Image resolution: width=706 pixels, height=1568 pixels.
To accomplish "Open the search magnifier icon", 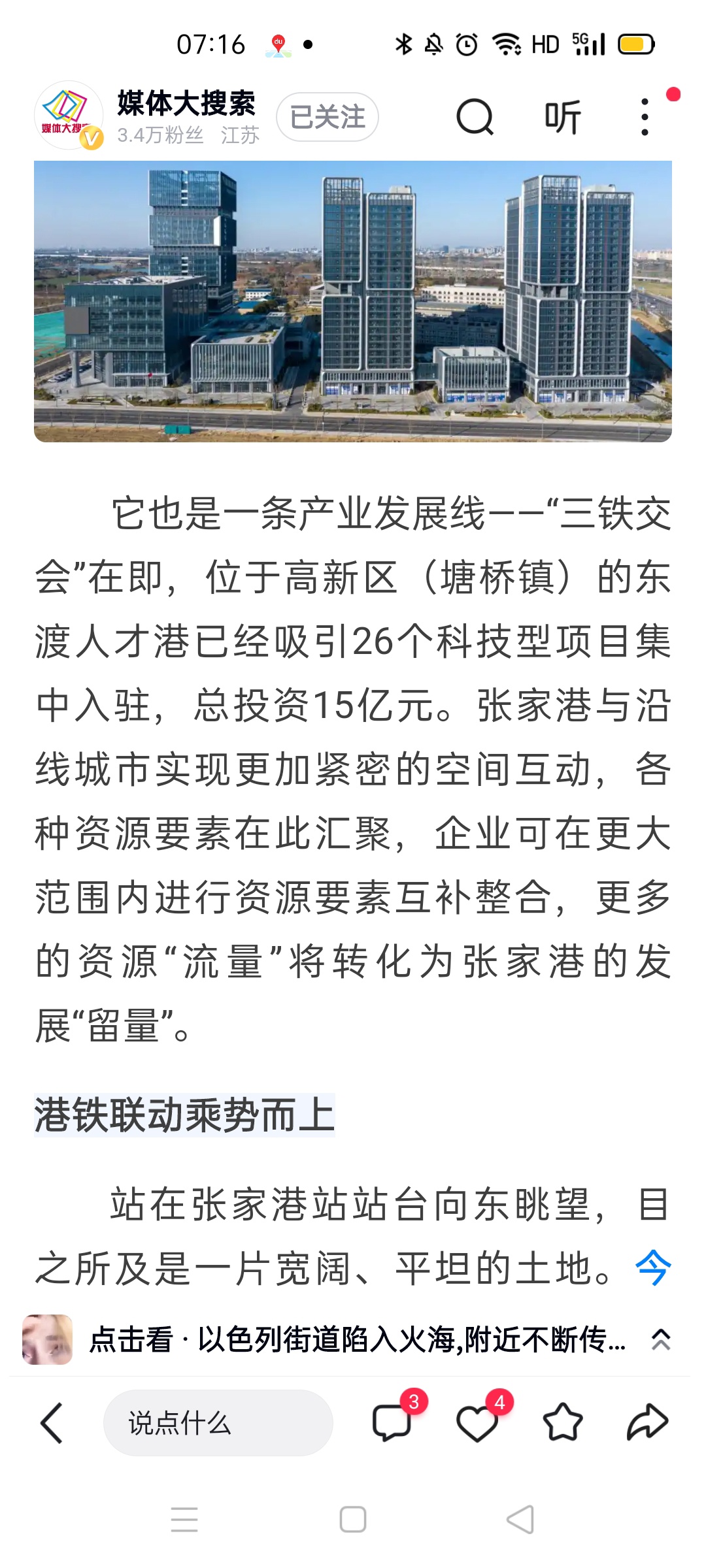I will pyautogui.click(x=475, y=117).
